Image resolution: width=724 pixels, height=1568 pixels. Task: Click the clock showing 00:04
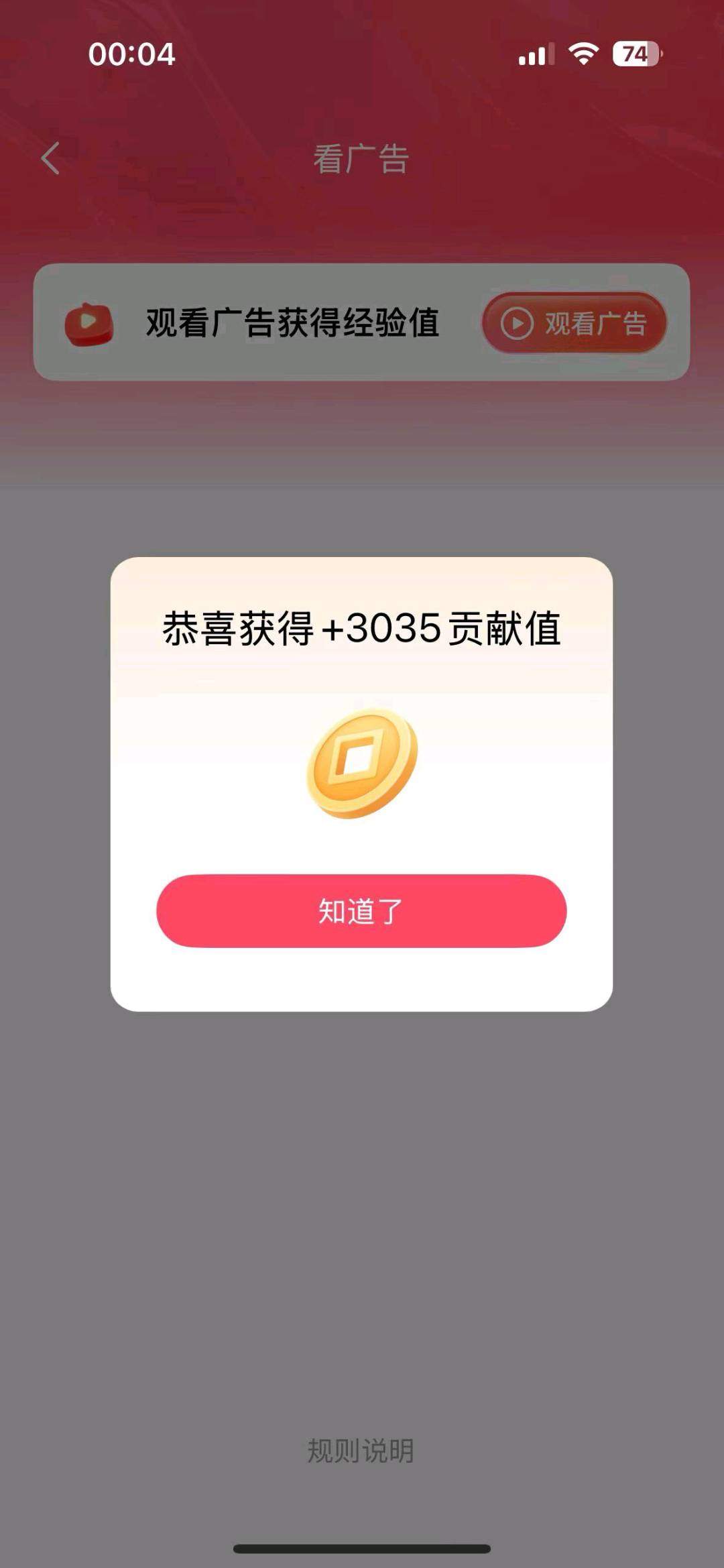coord(131,56)
